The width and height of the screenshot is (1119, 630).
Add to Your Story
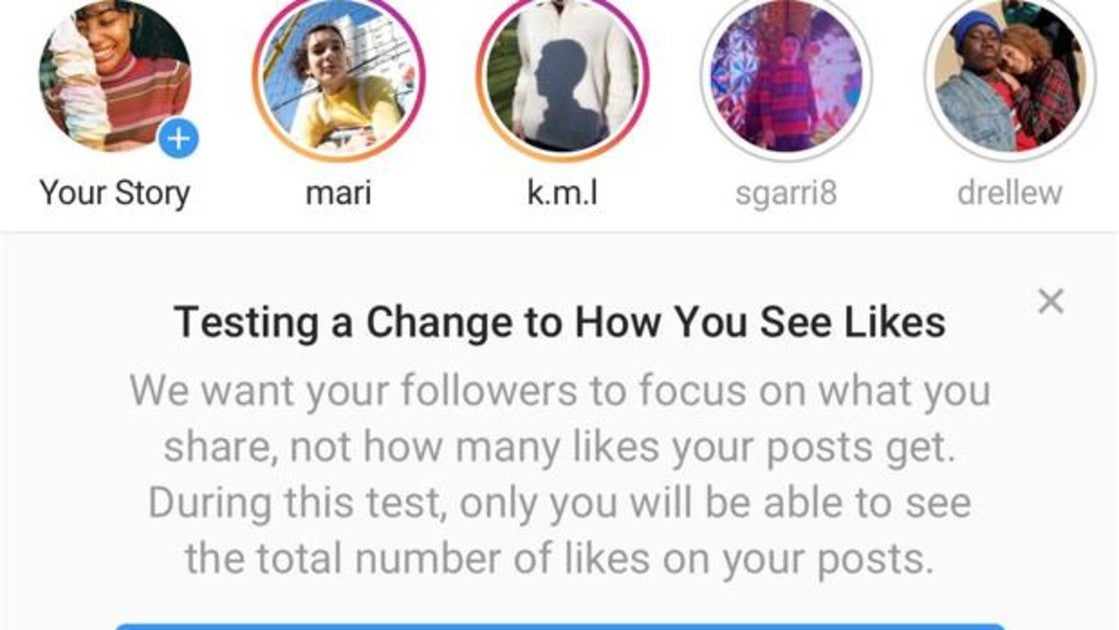coord(178,138)
